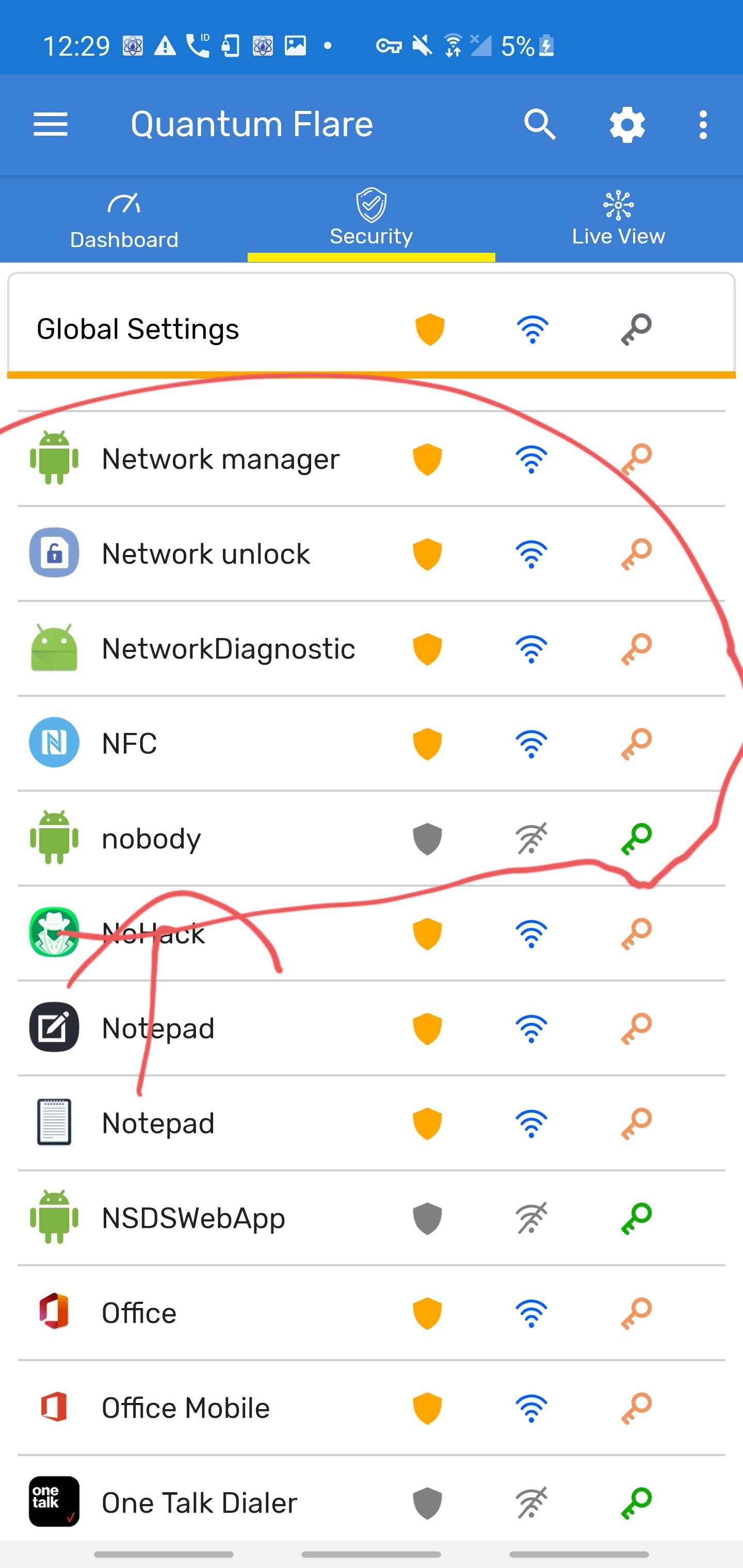Screen dimensions: 743x1568
Task: Enable the shield for One Talk Dialer
Action: tap(428, 1504)
